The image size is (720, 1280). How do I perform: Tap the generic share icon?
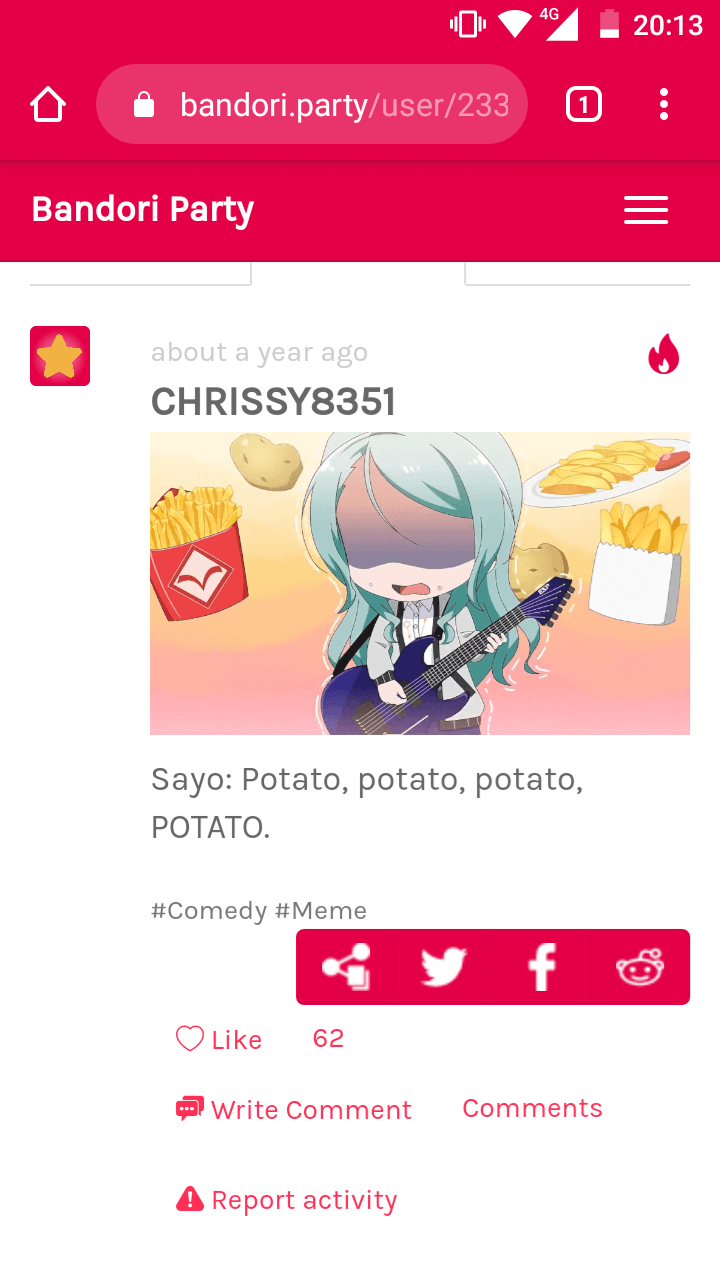[346, 967]
